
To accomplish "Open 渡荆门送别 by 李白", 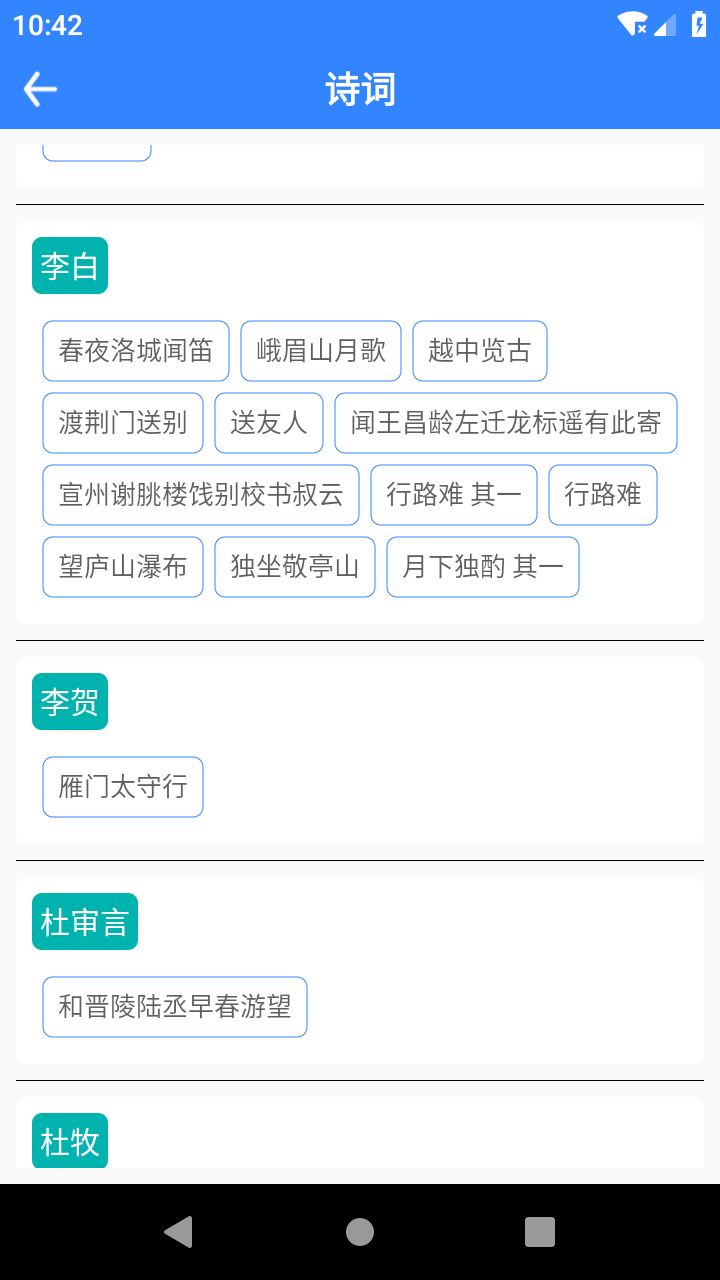I will pos(122,423).
